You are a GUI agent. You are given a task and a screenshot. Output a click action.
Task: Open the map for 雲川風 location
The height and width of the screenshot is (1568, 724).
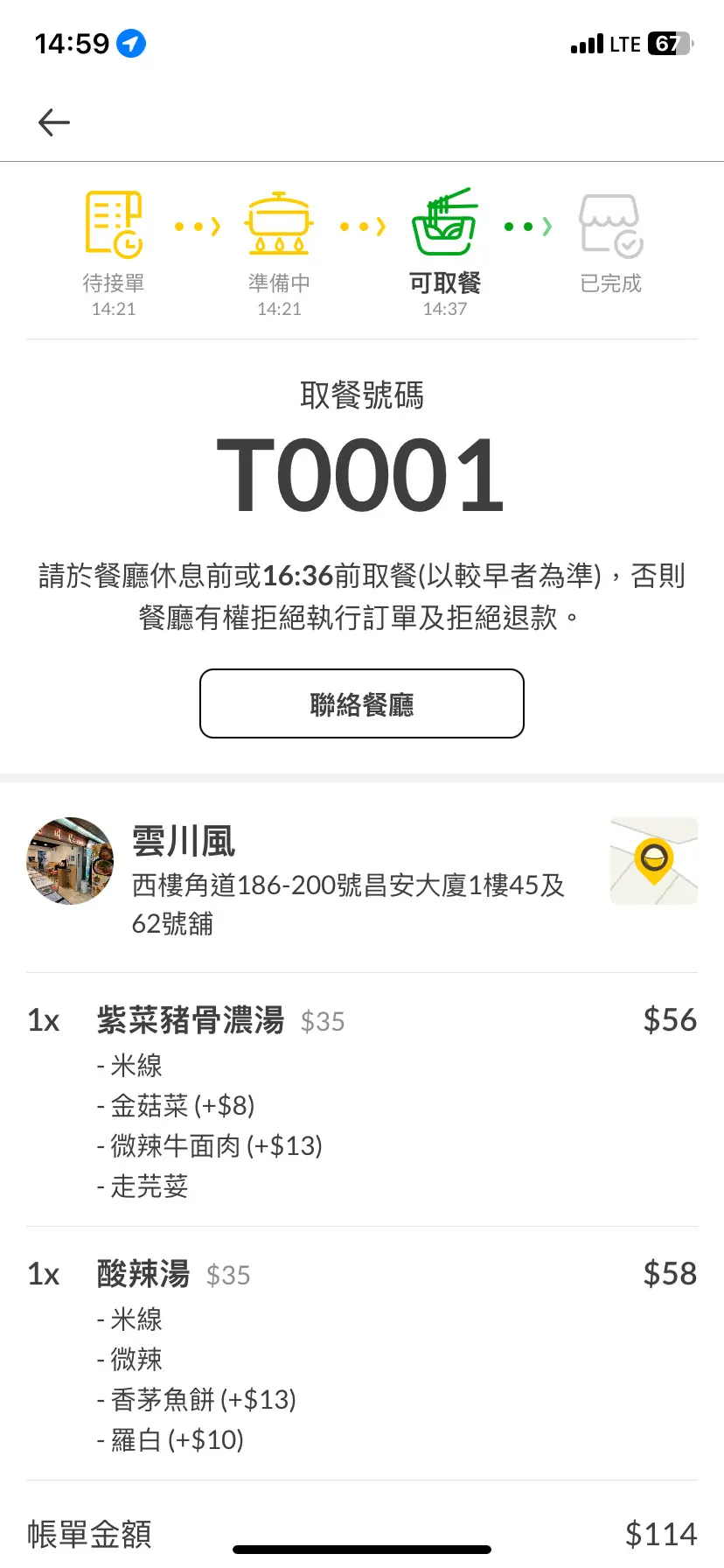click(653, 861)
